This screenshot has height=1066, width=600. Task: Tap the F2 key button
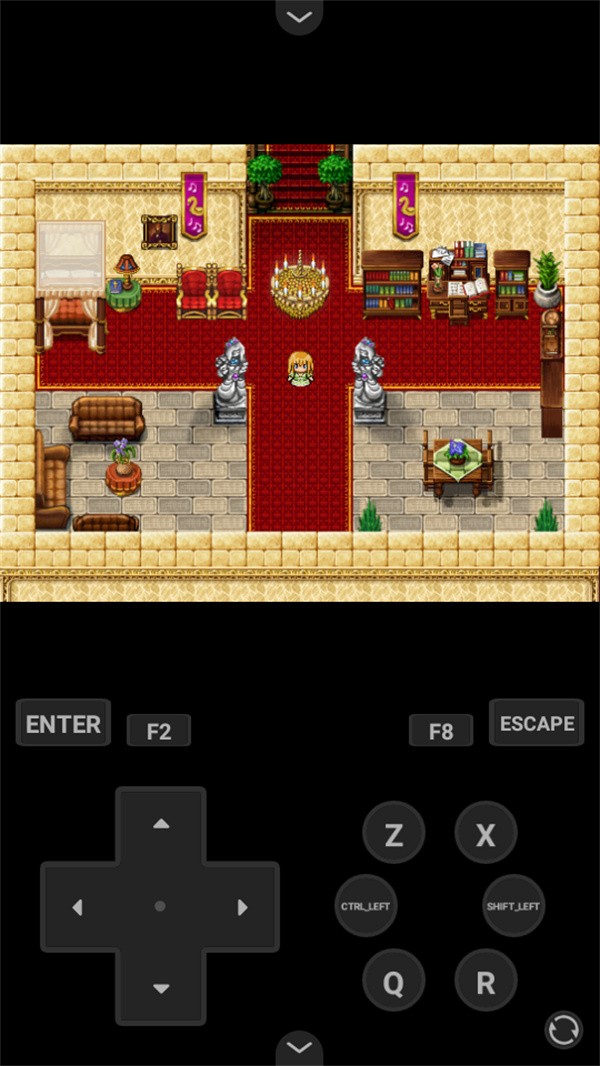point(158,730)
